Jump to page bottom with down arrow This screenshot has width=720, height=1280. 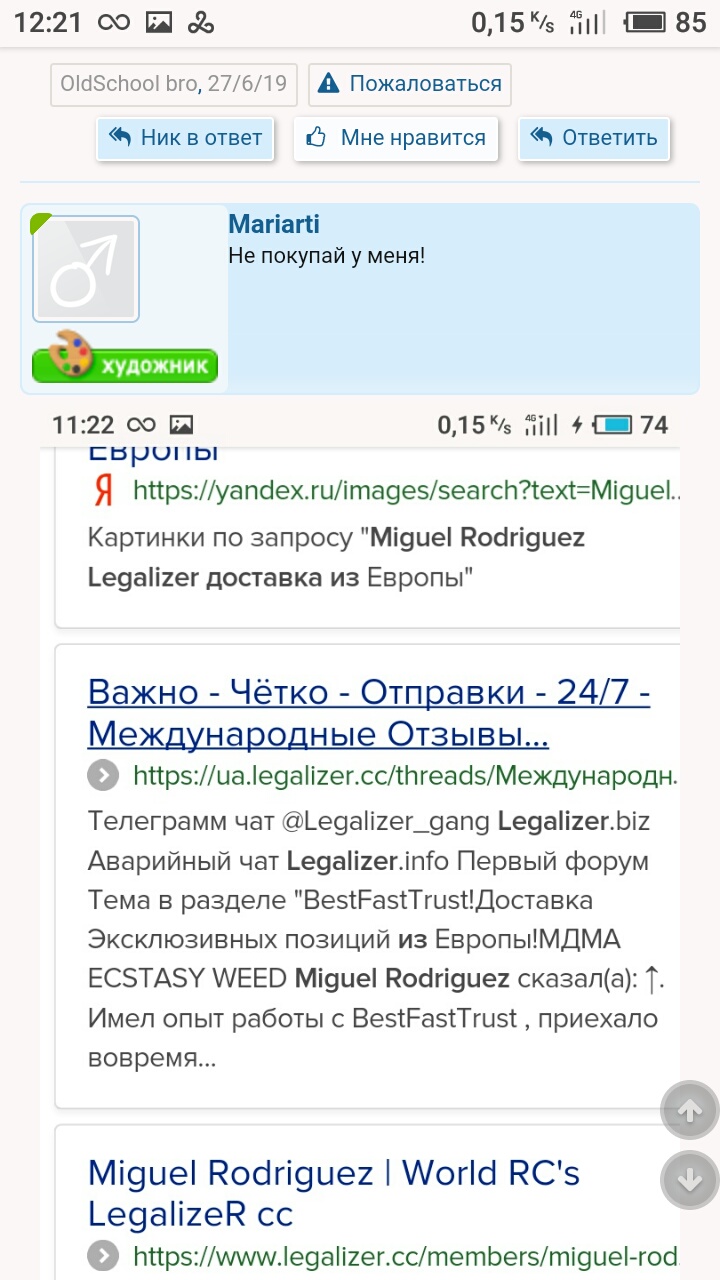coord(690,1180)
